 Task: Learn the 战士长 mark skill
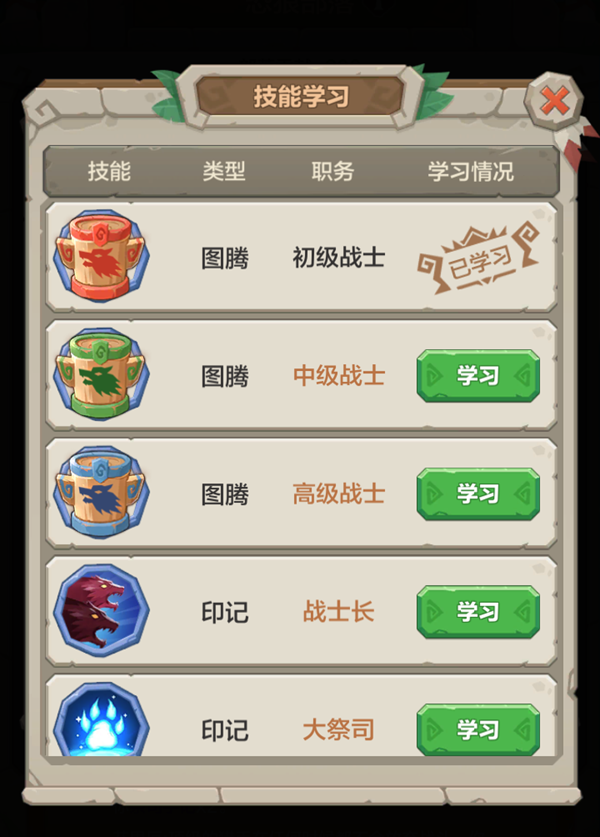click(477, 612)
